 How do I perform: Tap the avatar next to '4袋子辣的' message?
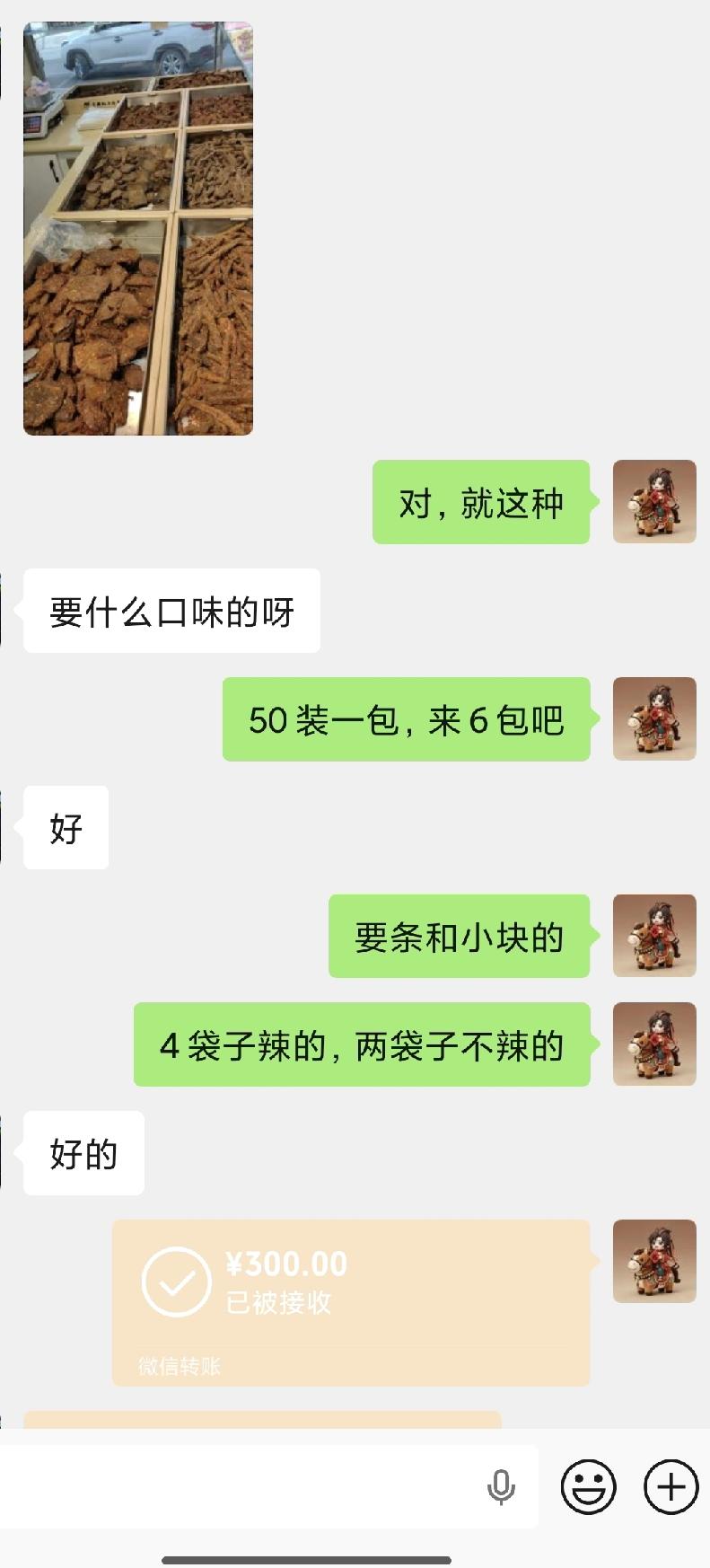pyautogui.click(x=654, y=1044)
